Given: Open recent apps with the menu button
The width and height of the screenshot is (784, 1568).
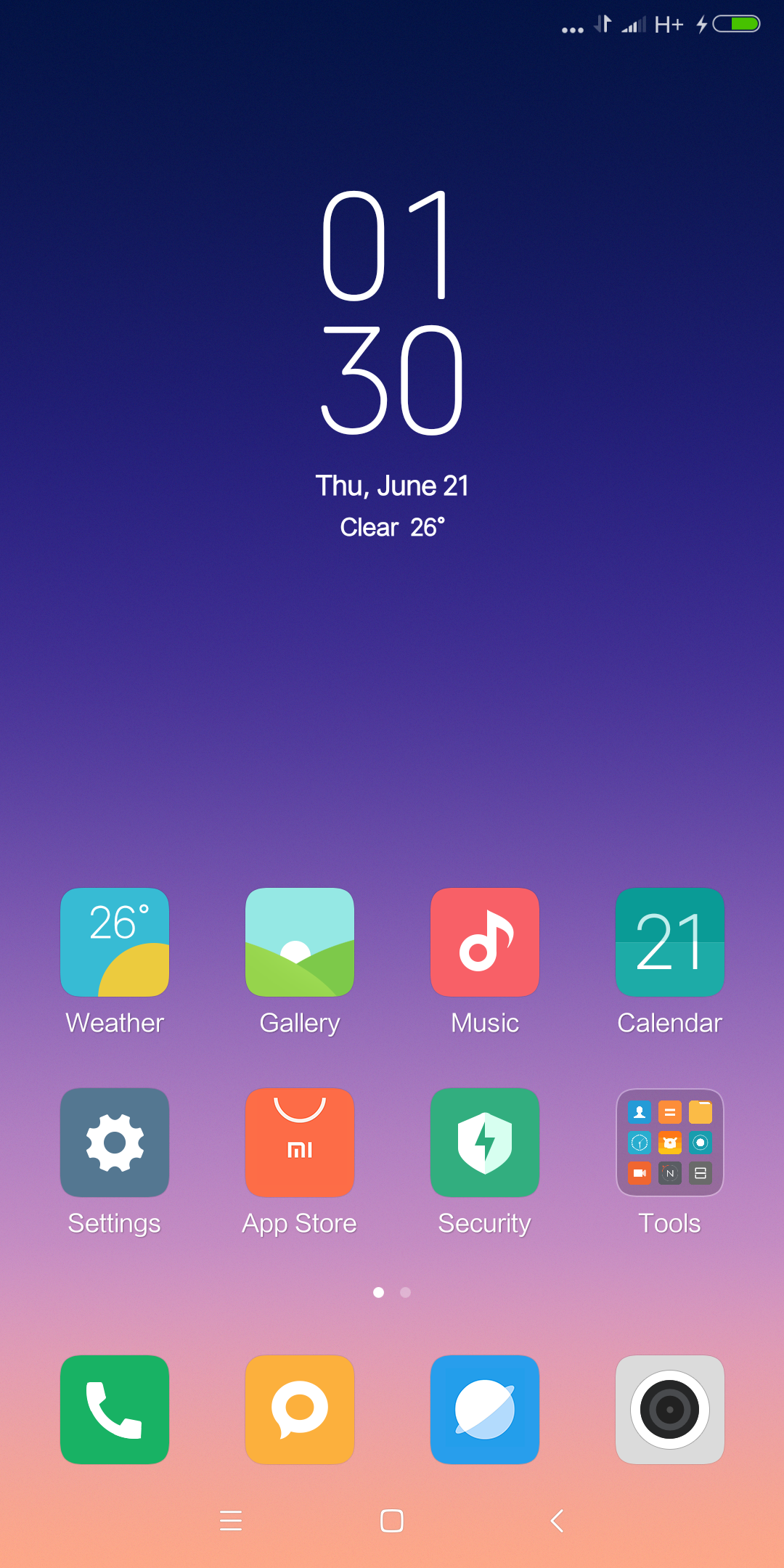Looking at the screenshot, I should (231, 1520).
